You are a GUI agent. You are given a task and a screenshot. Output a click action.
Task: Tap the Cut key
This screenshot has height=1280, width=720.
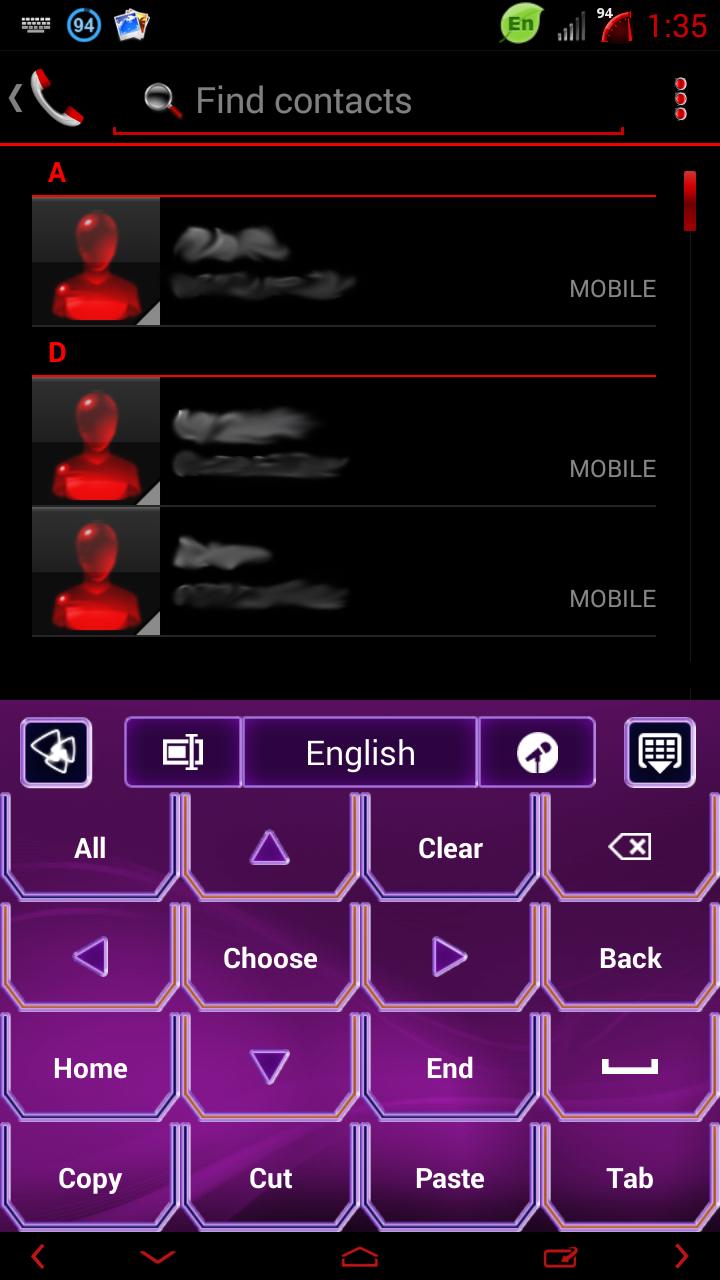coord(270,1178)
